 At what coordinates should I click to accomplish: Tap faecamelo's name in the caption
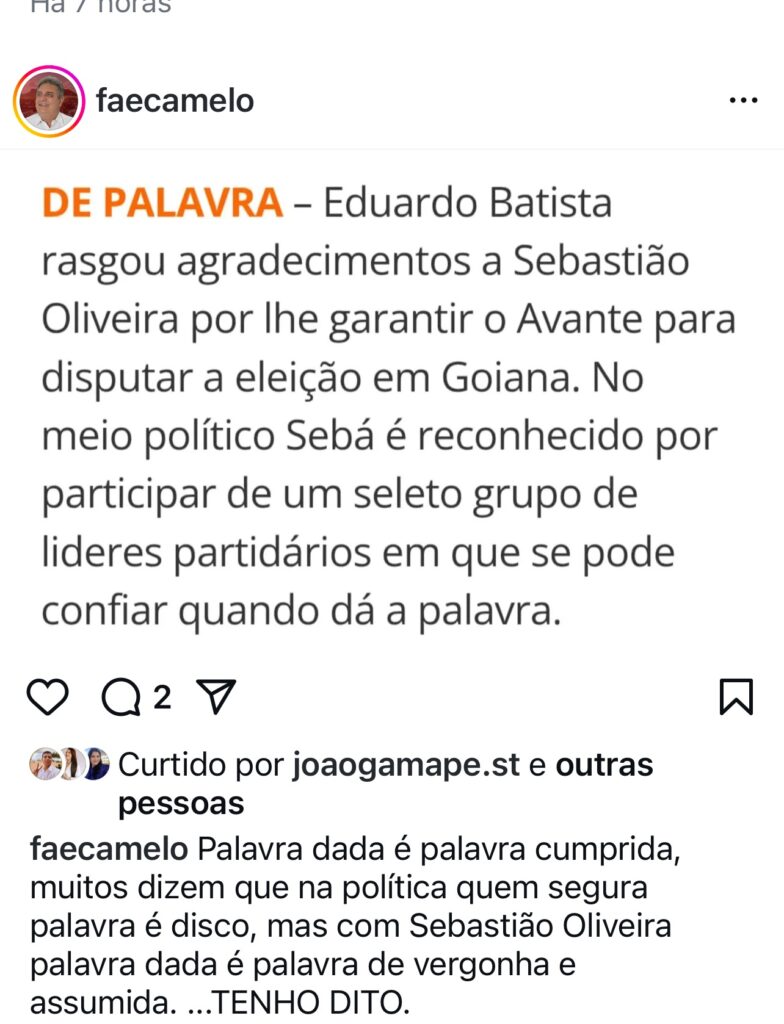tap(109, 851)
